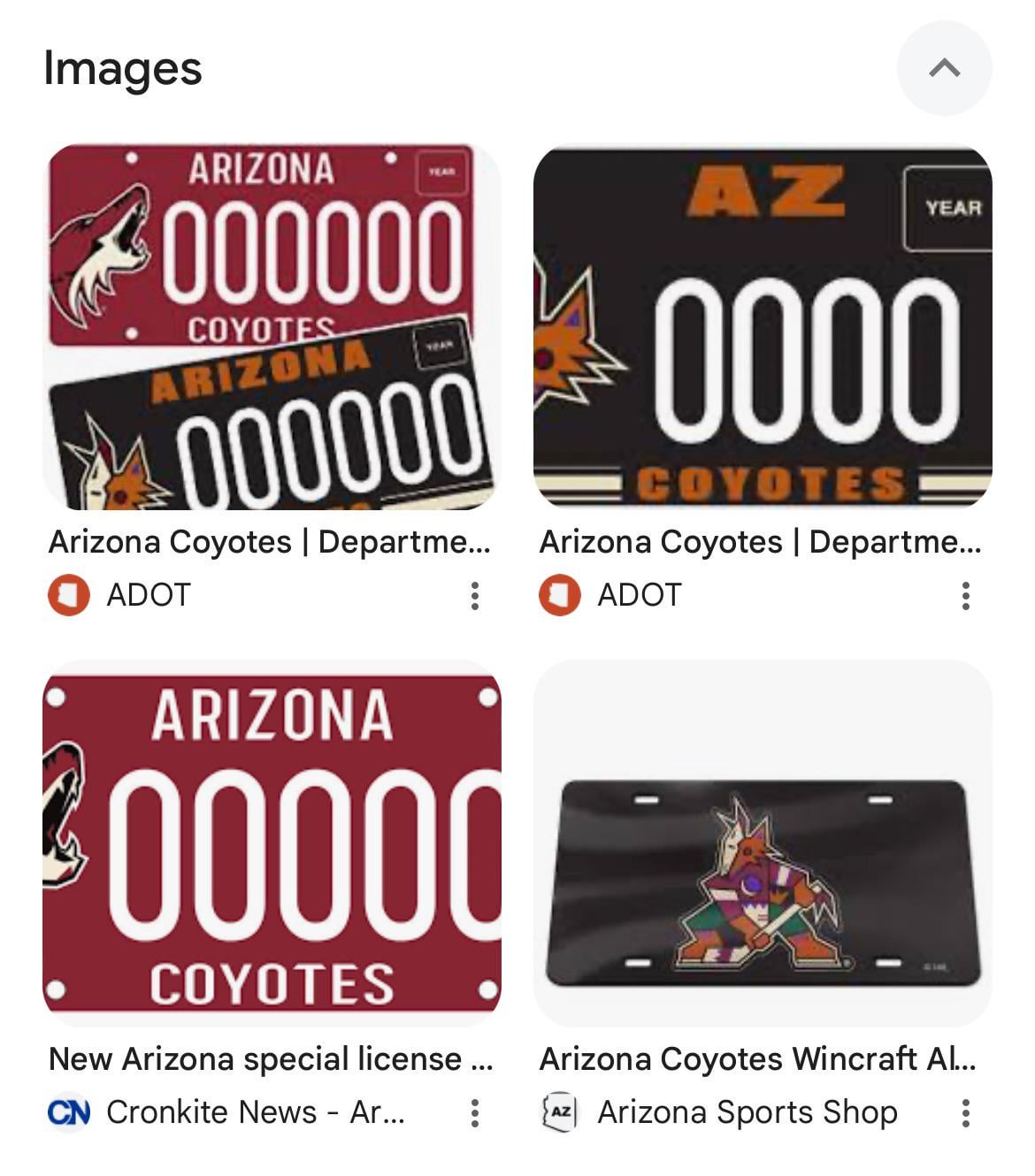1035x1176 pixels.
Task: Tap the 'Arizona Coyotes Wincraft' title link
Action: [757, 1058]
